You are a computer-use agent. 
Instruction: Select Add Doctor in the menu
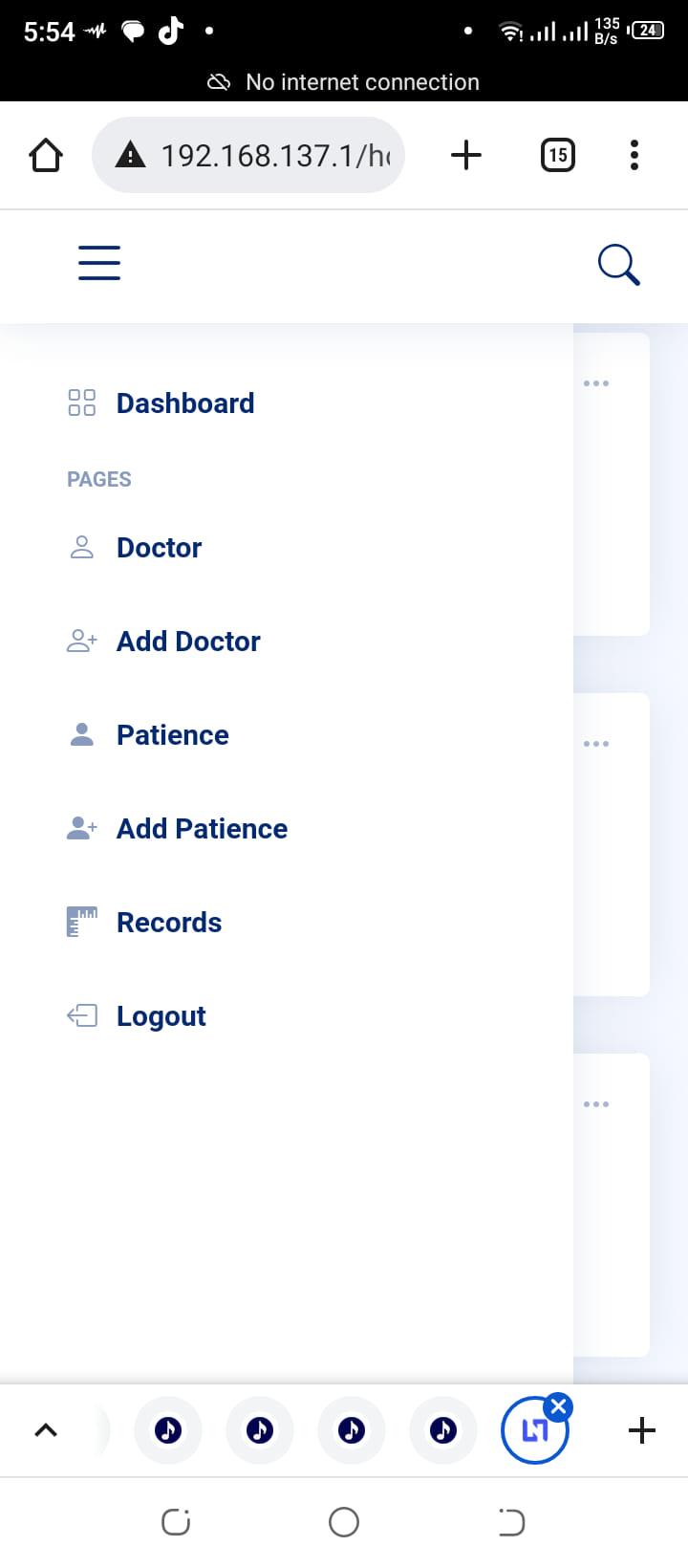coord(187,642)
